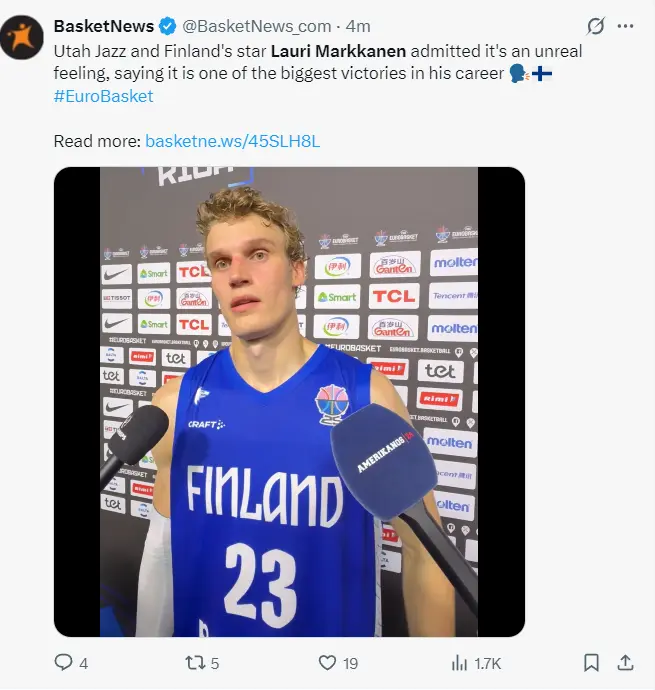Open the post's more options menu
This screenshot has height=690, width=655.
click(626, 26)
